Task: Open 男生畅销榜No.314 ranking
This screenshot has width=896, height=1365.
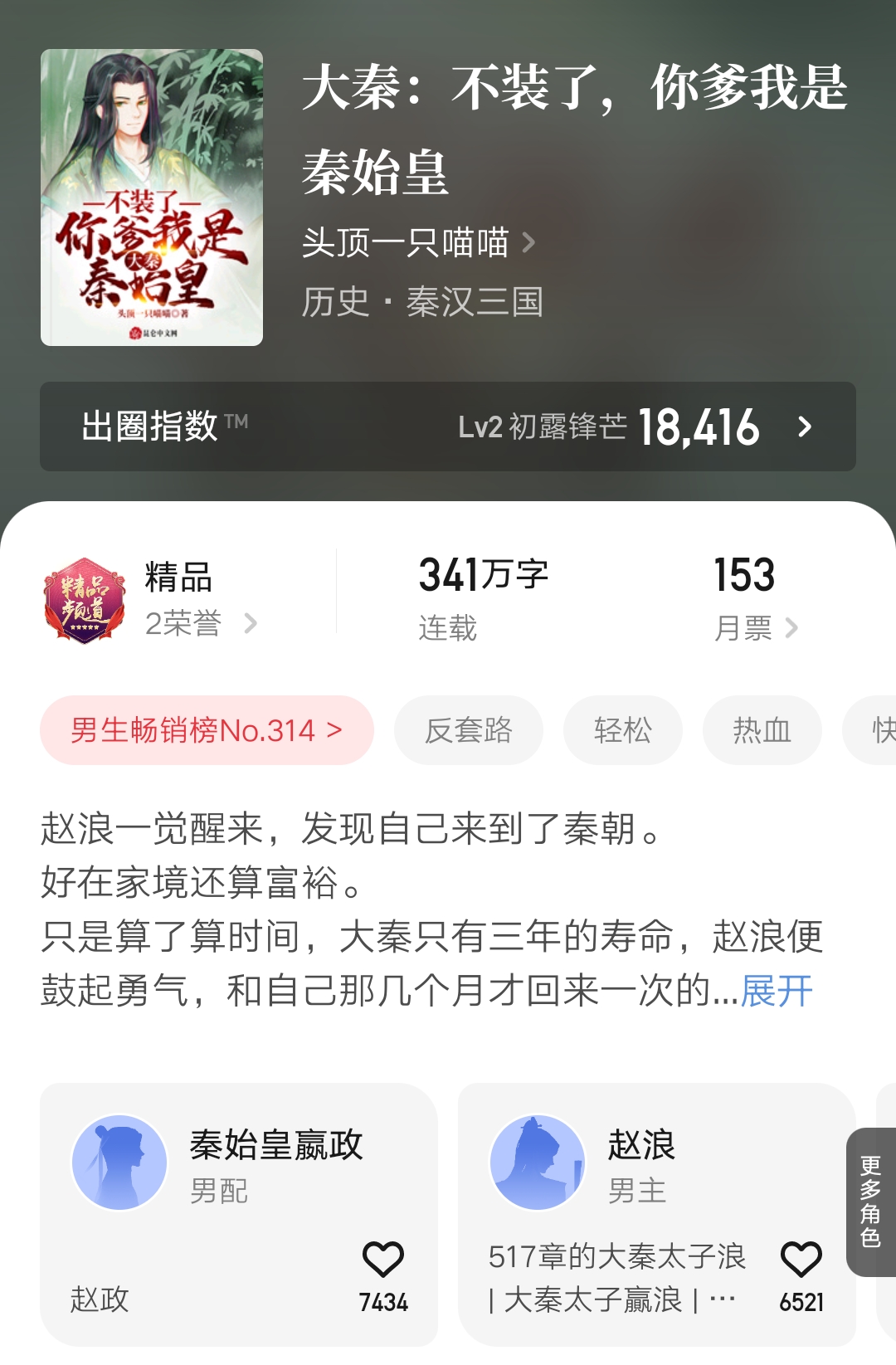Action: [x=206, y=729]
